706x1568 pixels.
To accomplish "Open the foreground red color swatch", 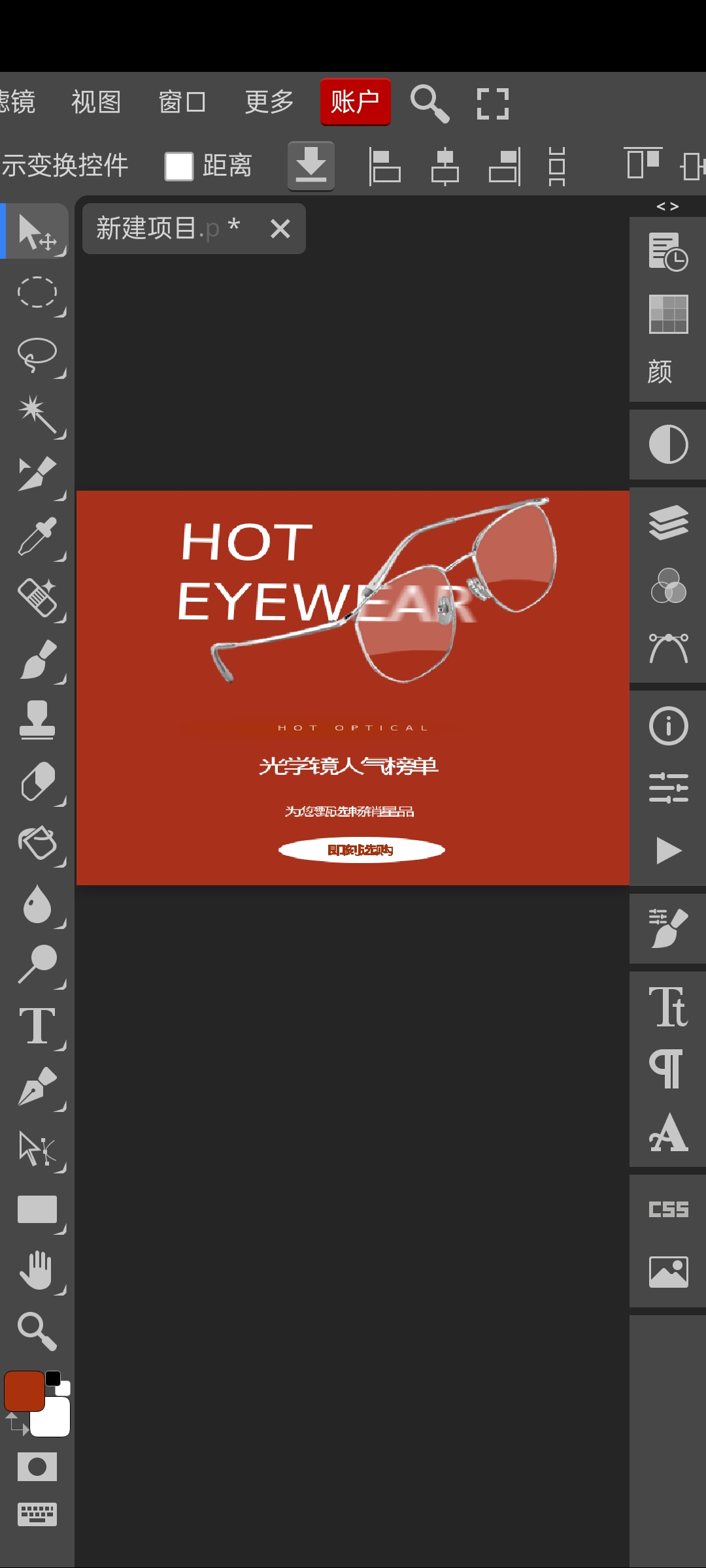I will (24, 1391).
